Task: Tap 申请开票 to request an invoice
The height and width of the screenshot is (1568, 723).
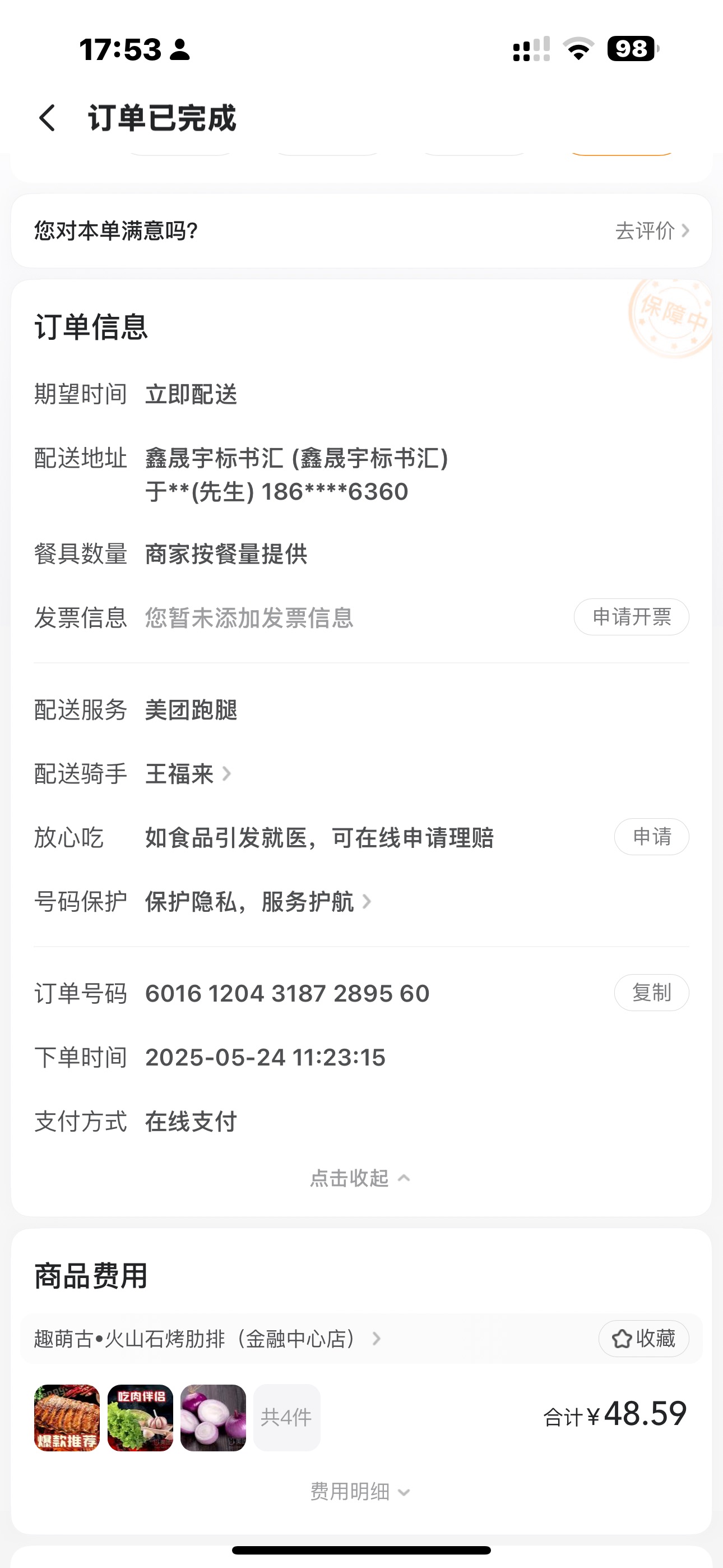Action: click(x=631, y=617)
